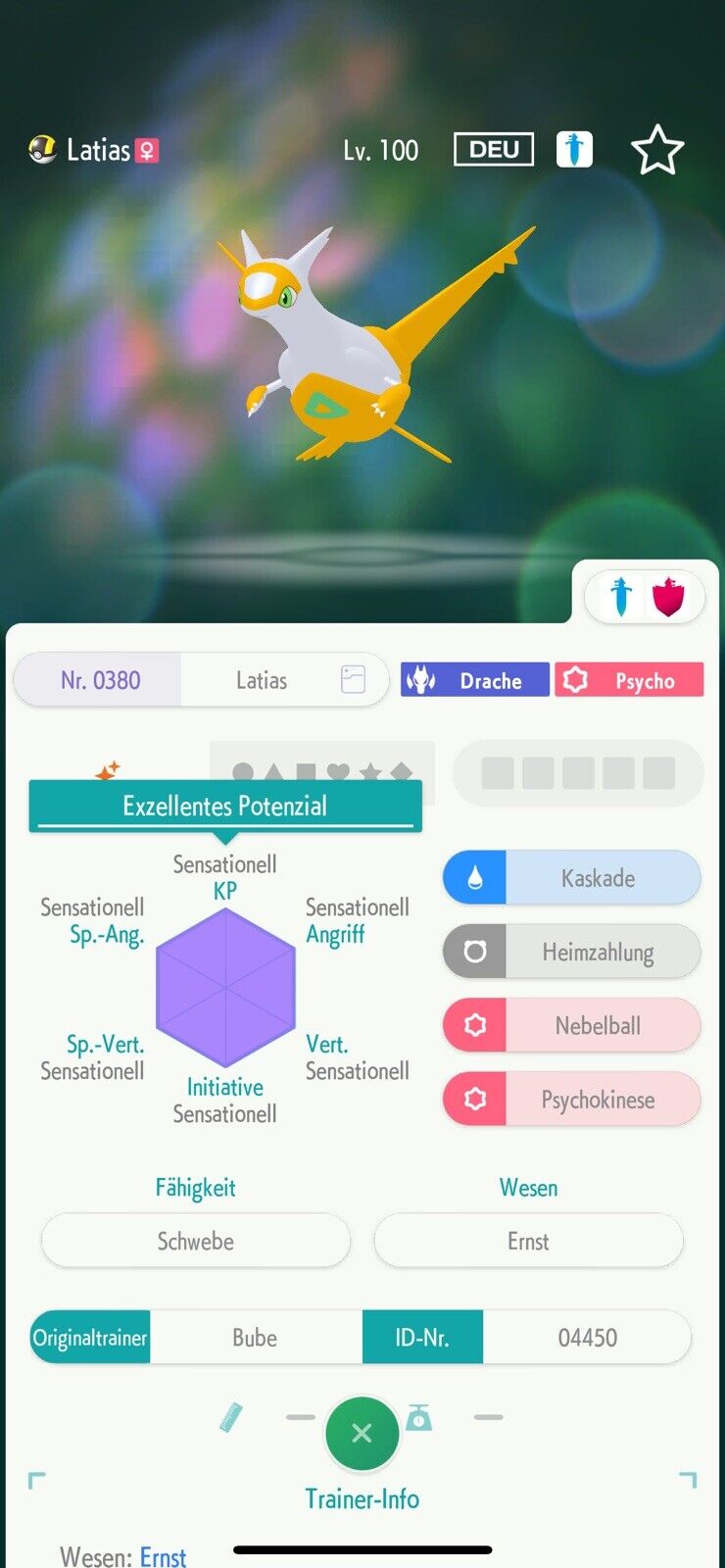Mark Latias as favorite with the star
Viewport: 725px width, 1568px height.
(x=656, y=151)
